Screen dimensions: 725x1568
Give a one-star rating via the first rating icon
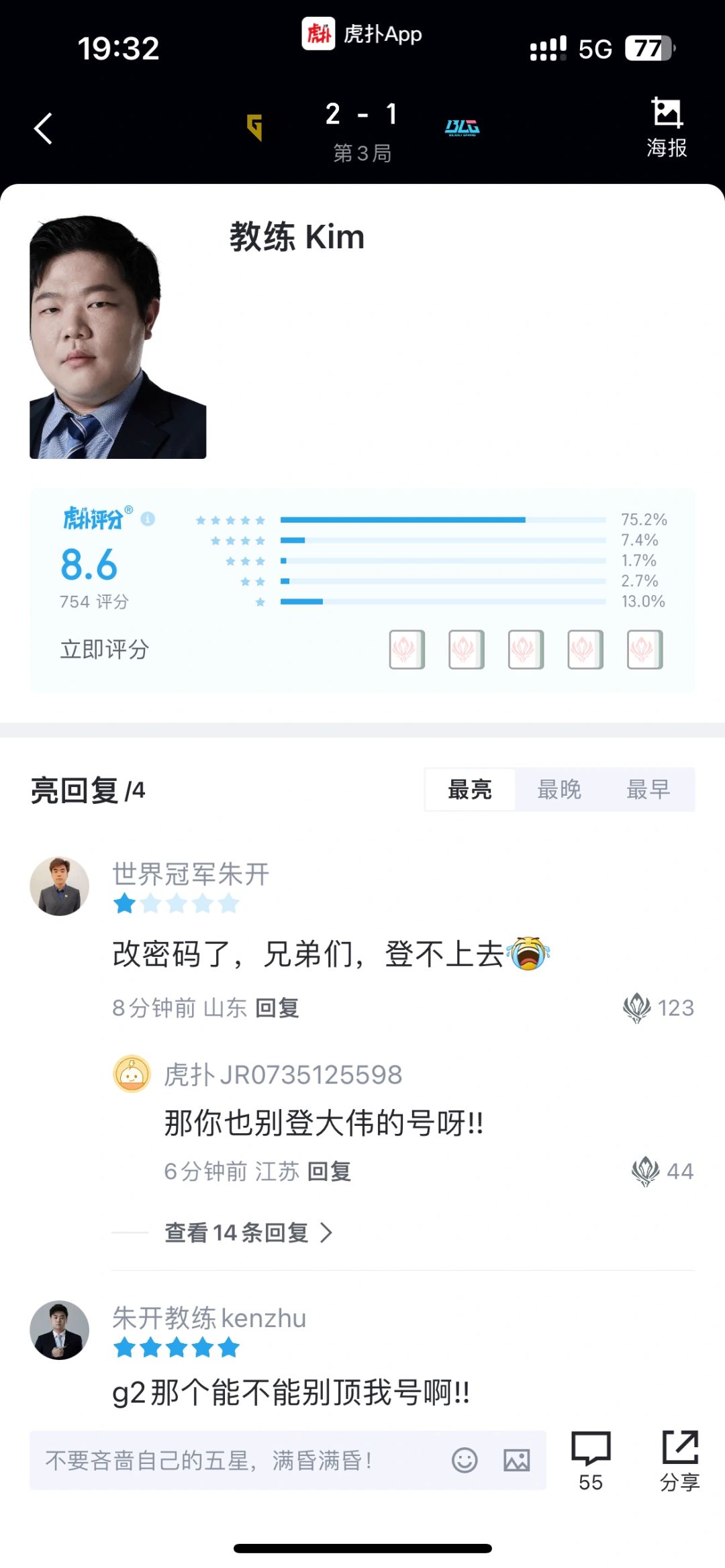tap(407, 649)
